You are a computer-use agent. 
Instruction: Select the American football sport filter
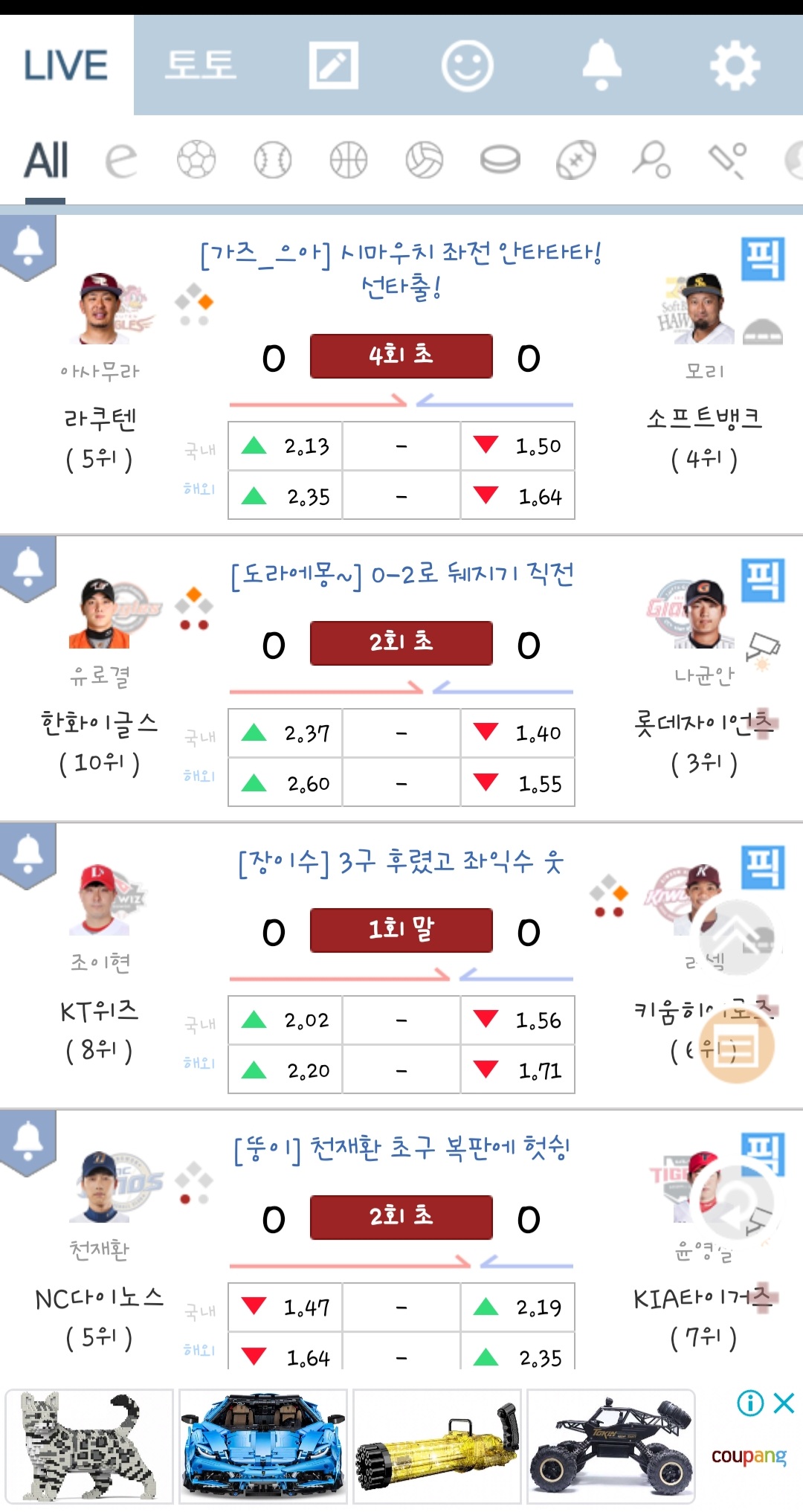click(576, 159)
